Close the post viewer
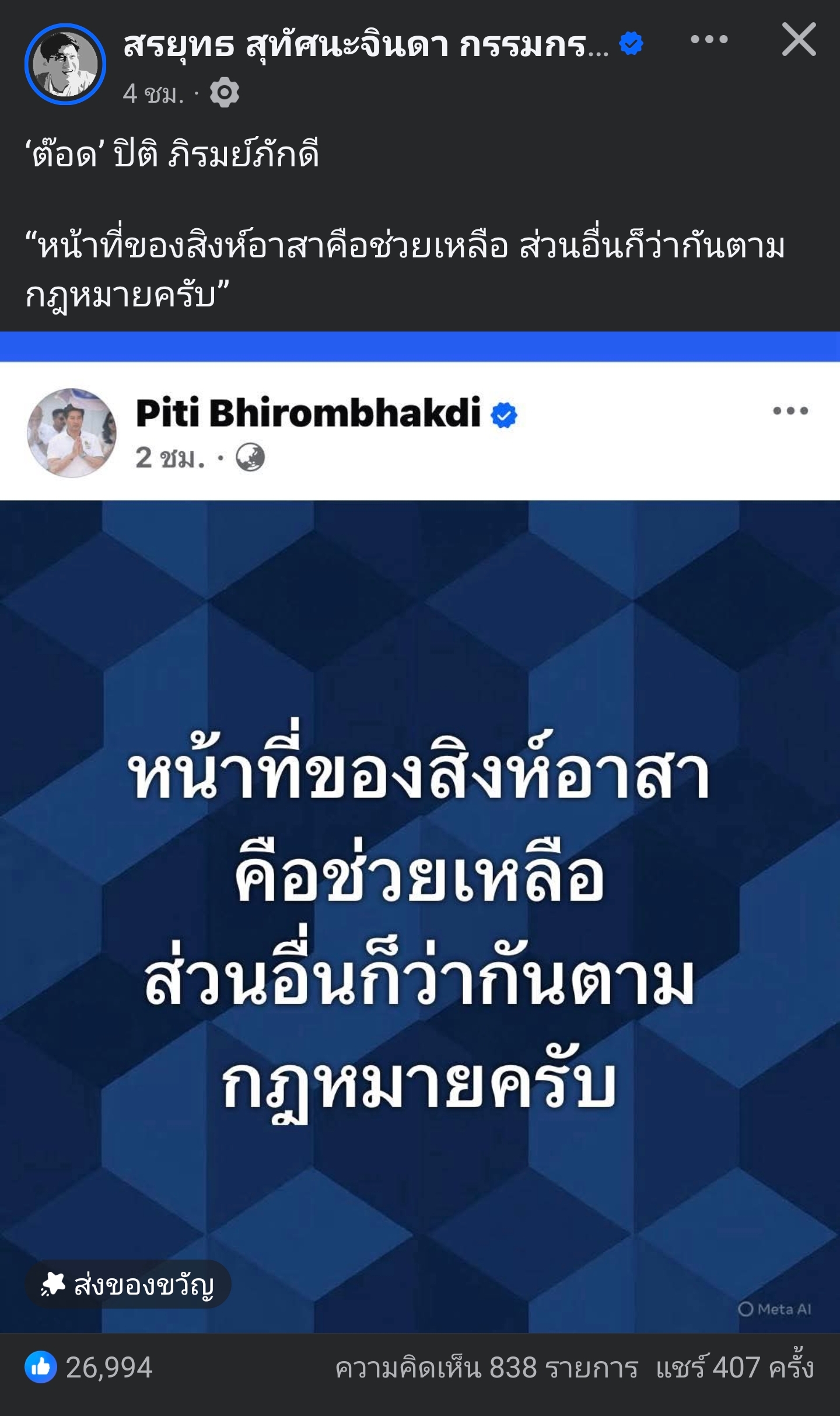Screen dimensions: 840x1416 tap(799, 40)
